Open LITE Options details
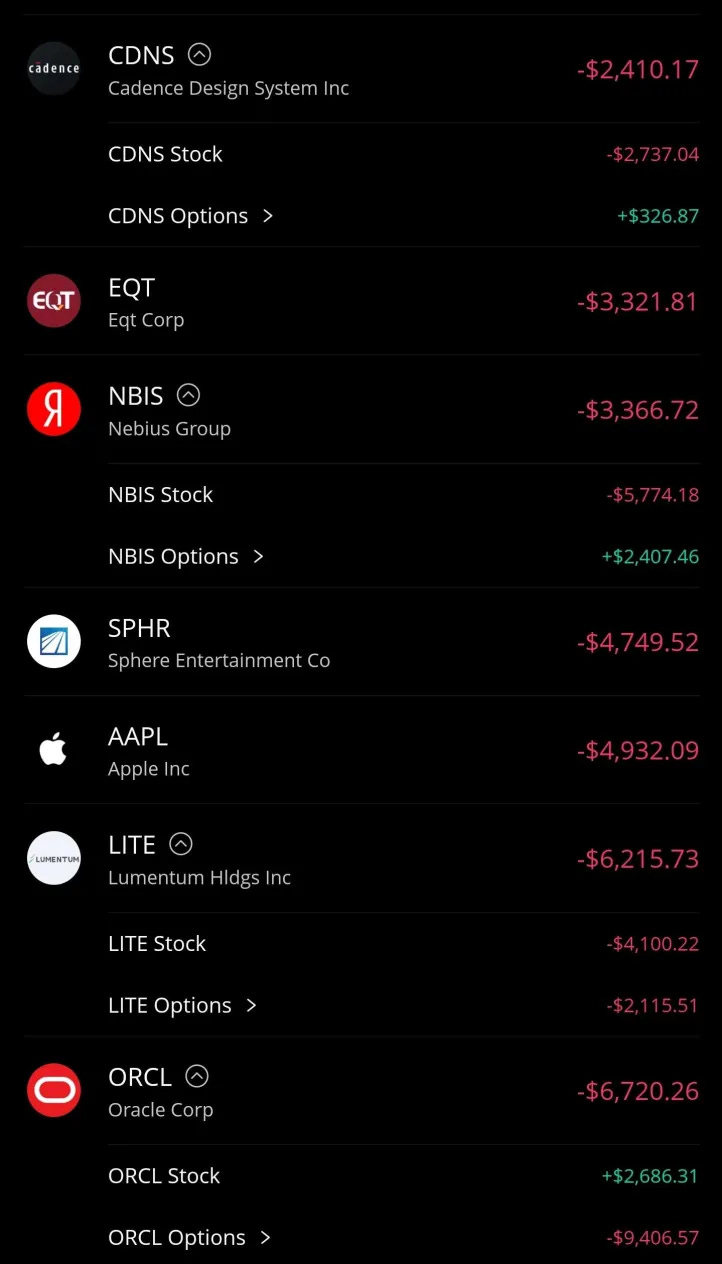722x1264 pixels. pos(181,1005)
